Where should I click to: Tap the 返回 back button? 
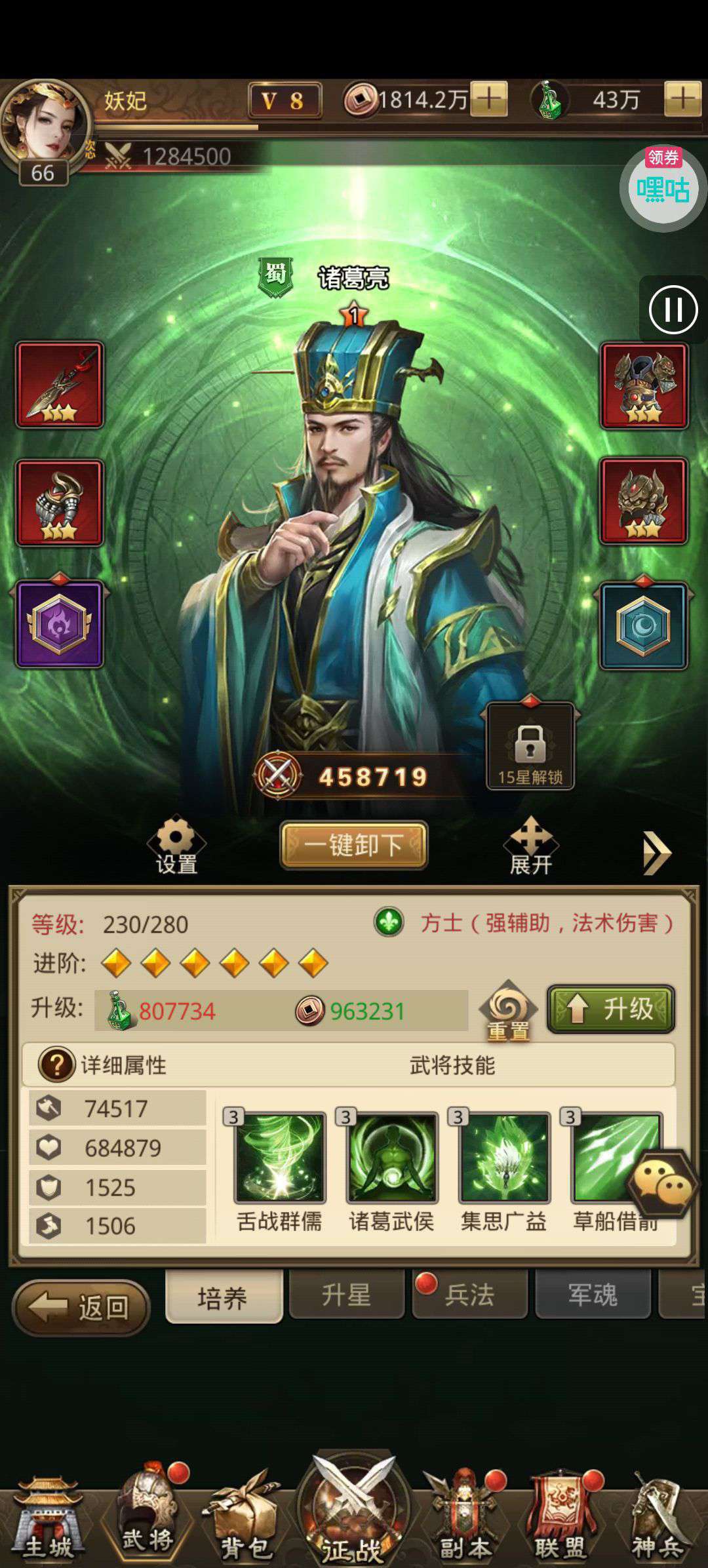[x=82, y=1308]
